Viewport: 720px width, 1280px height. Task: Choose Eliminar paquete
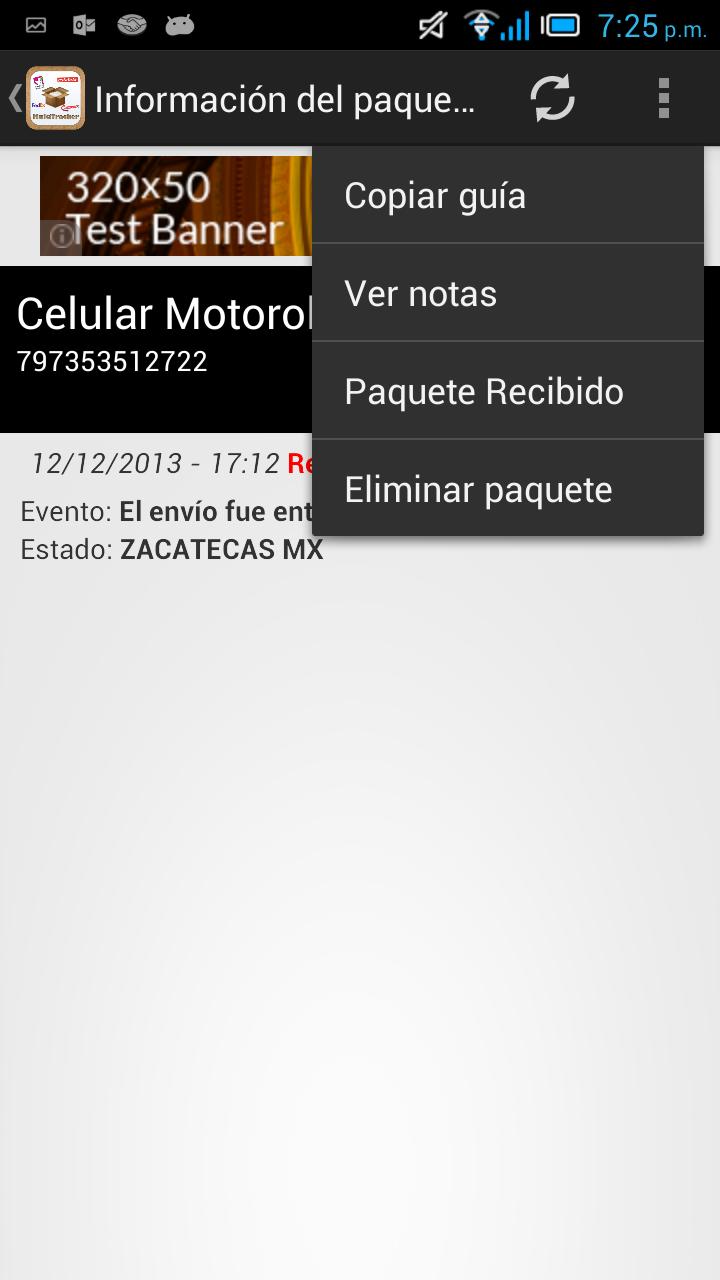point(507,490)
